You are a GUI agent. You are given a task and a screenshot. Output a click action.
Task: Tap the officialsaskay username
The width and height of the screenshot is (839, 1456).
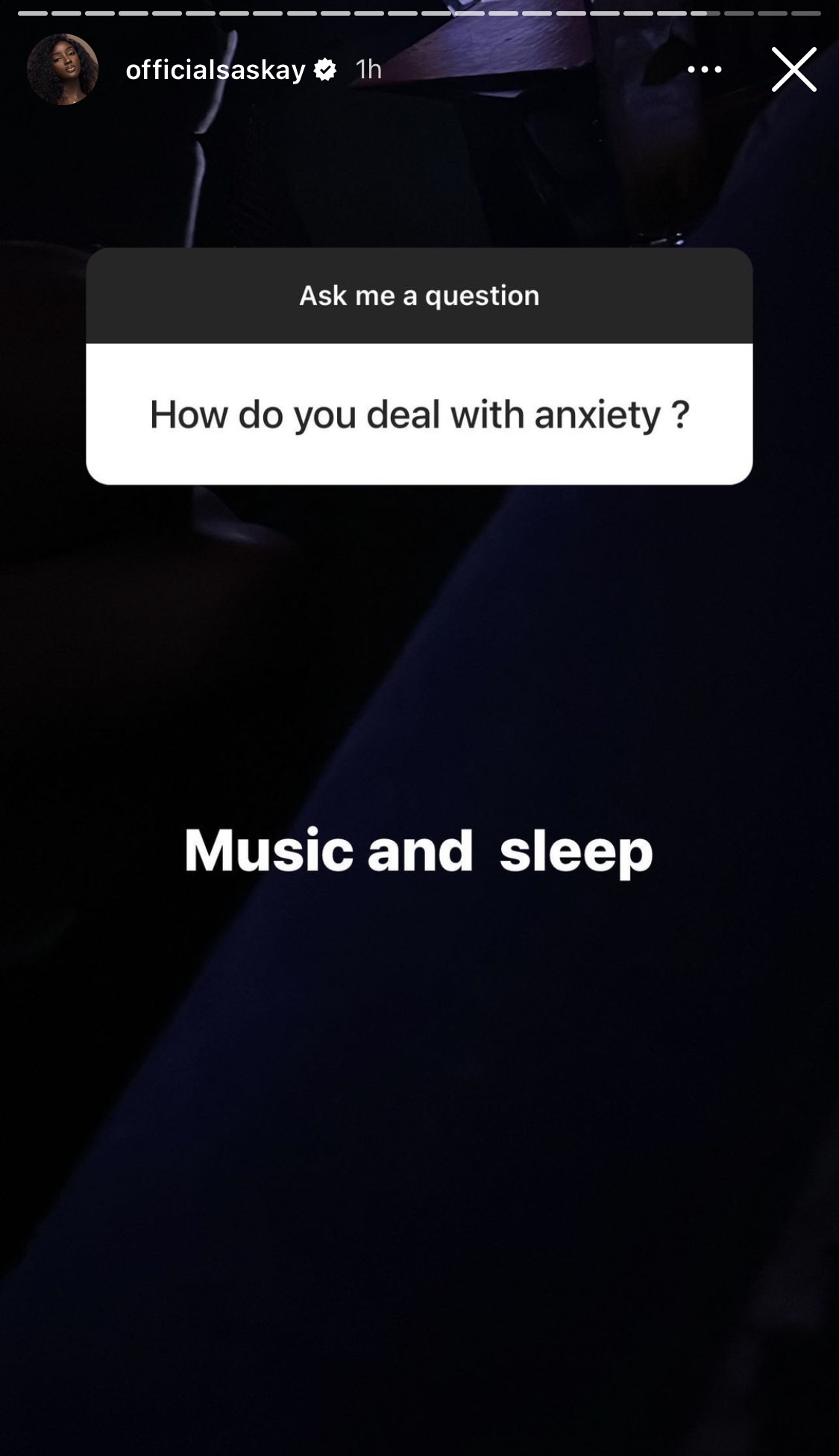(x=216, y=69)
